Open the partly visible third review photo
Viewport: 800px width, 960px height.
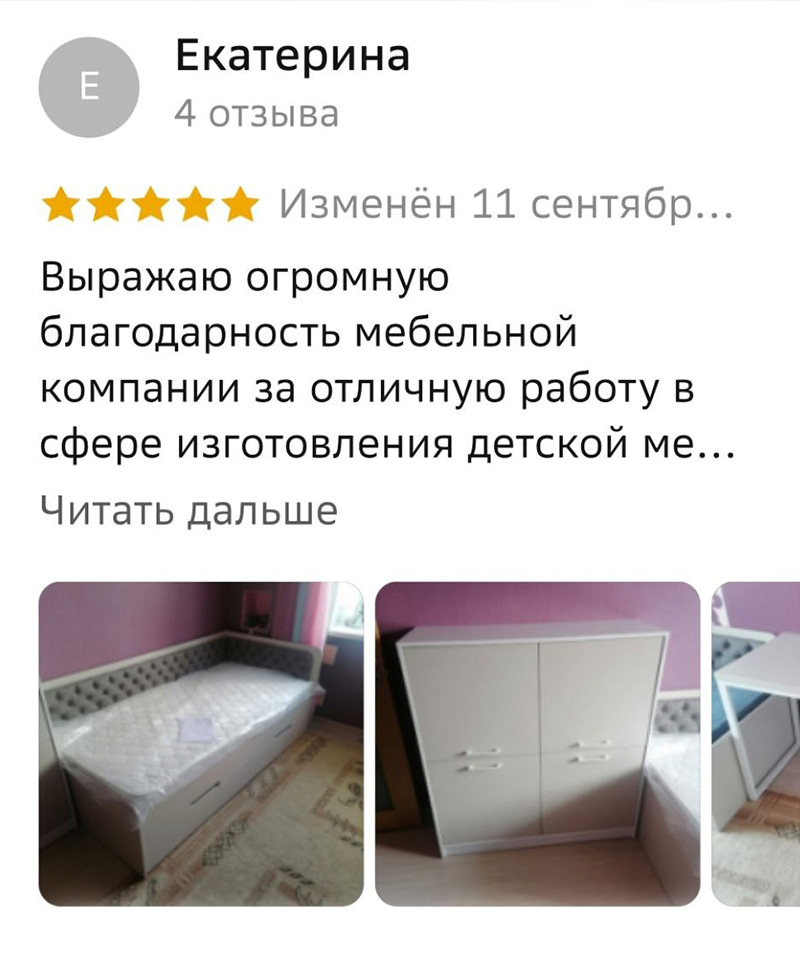click(756, 744)
